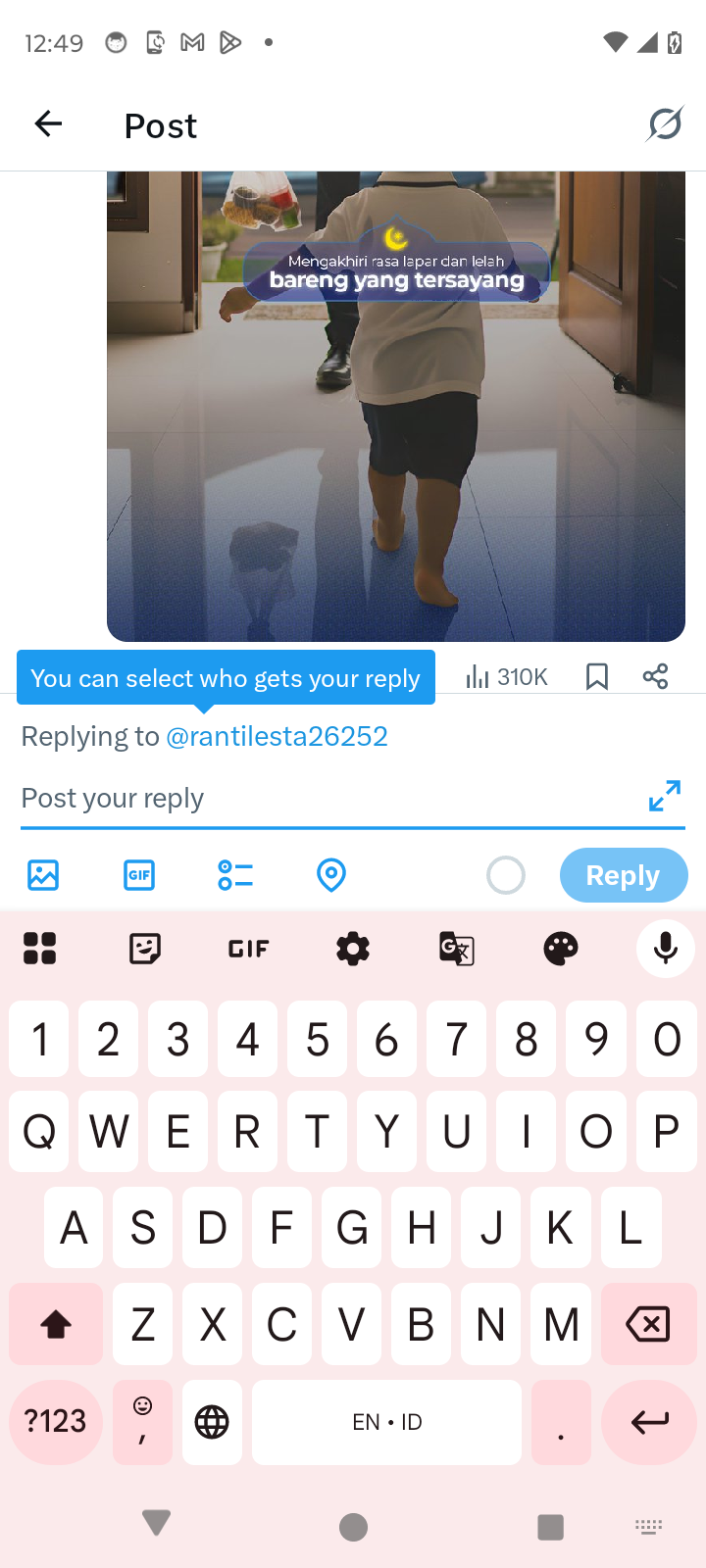Tap the keyboard's backspace key
Image resolution: width=706 pixels, height=1568 pixels.
point(647,1324)
